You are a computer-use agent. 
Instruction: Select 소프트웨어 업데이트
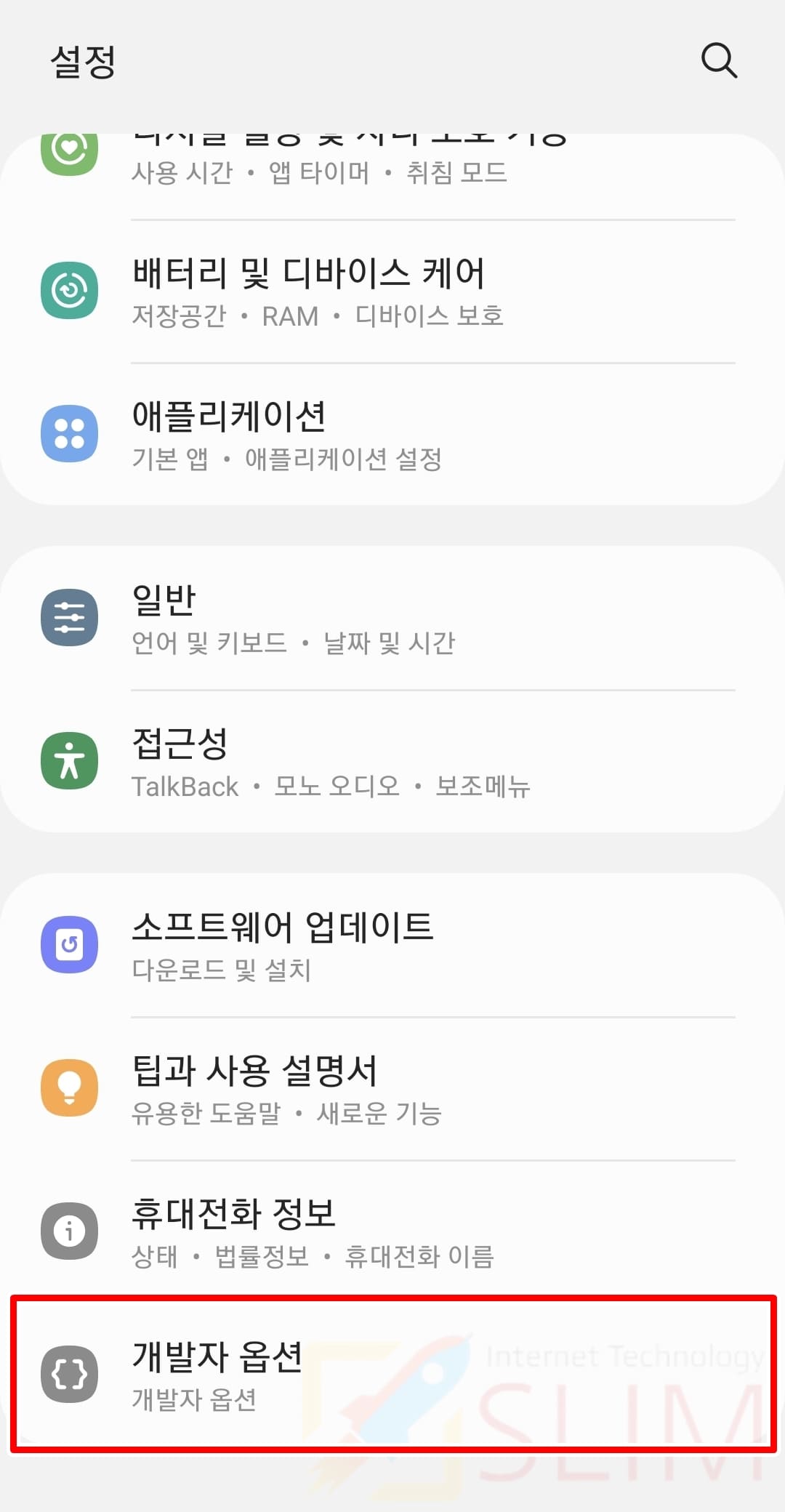[392, 946]
